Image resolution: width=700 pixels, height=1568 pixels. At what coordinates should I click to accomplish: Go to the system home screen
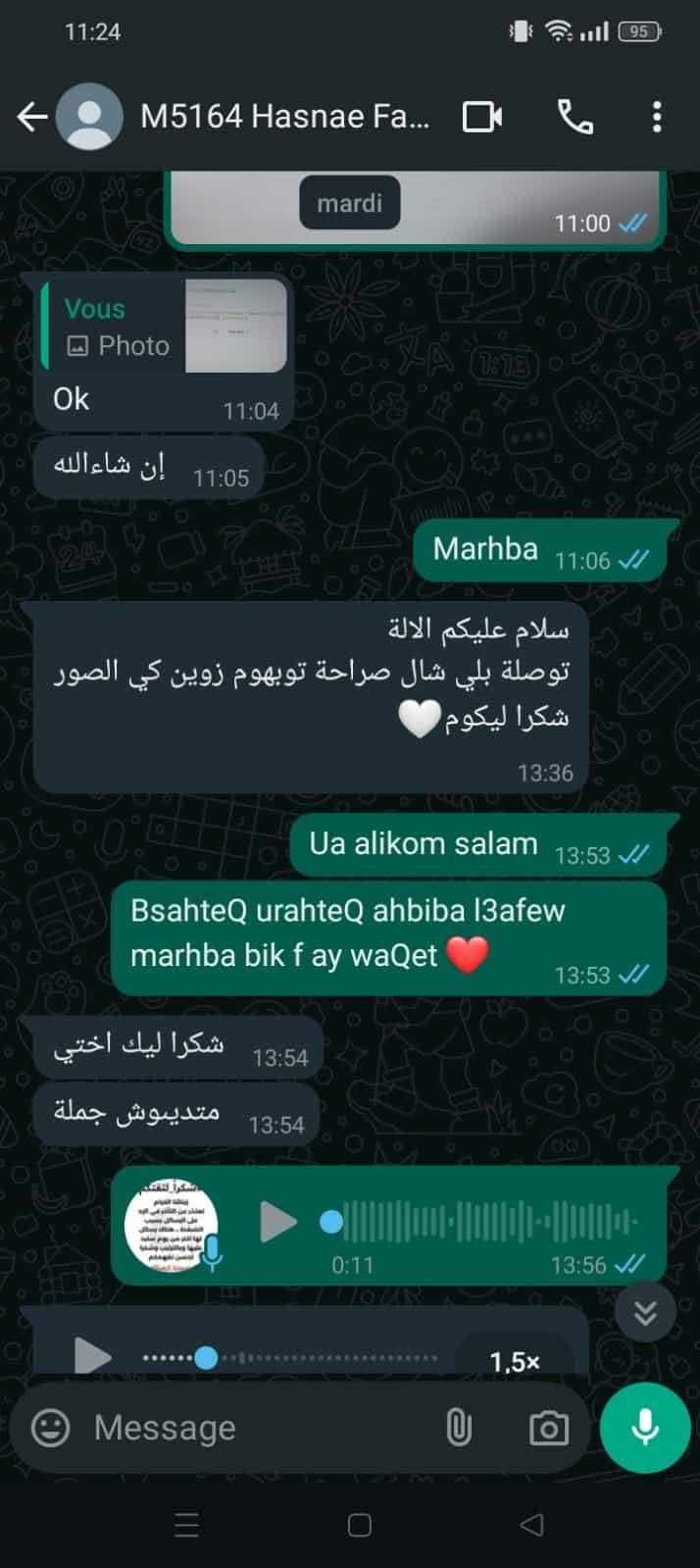pyautogui.click(x=359, y=1524)
